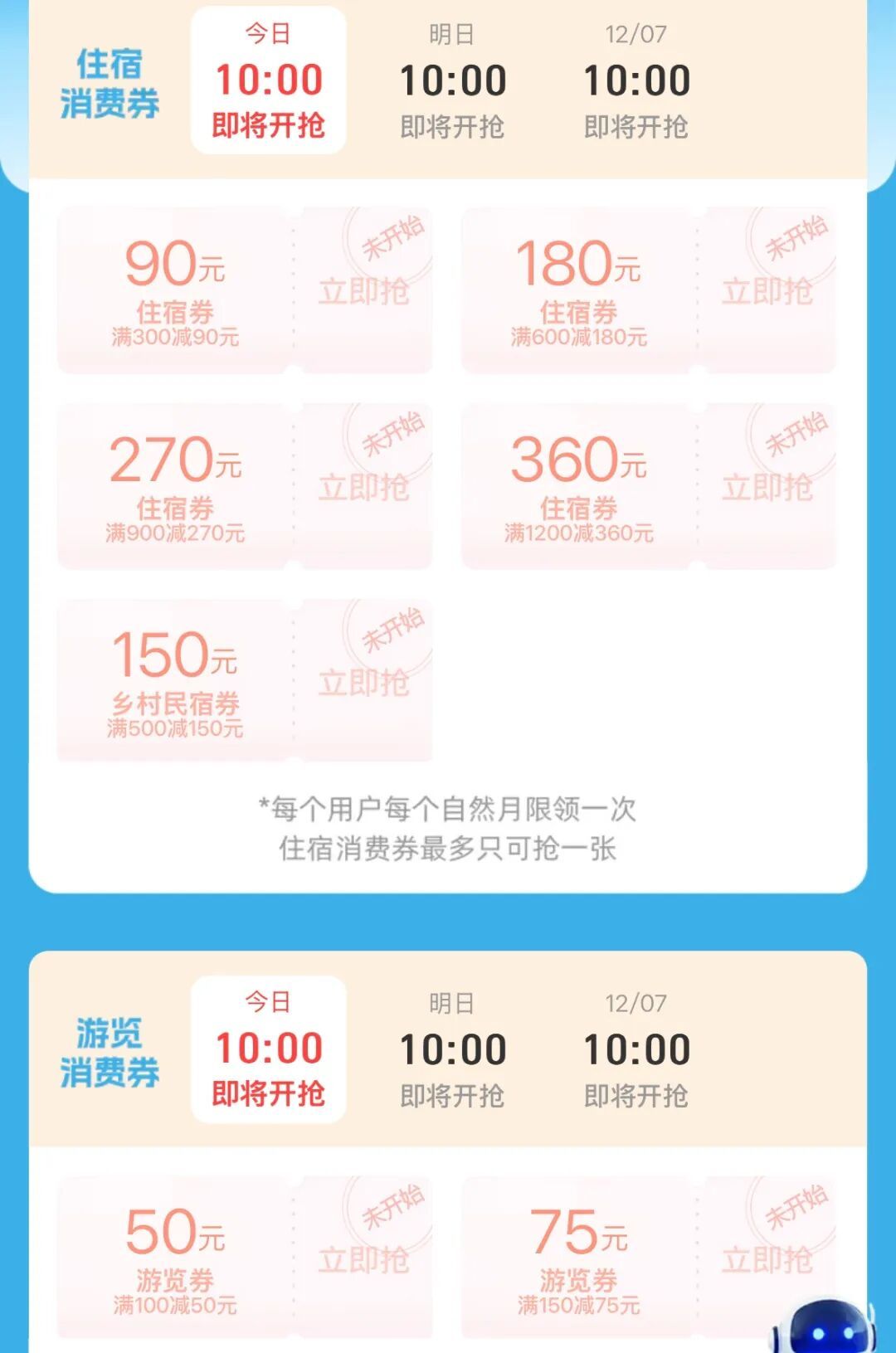Grab the 180元 住宿券 coupon

767,291
